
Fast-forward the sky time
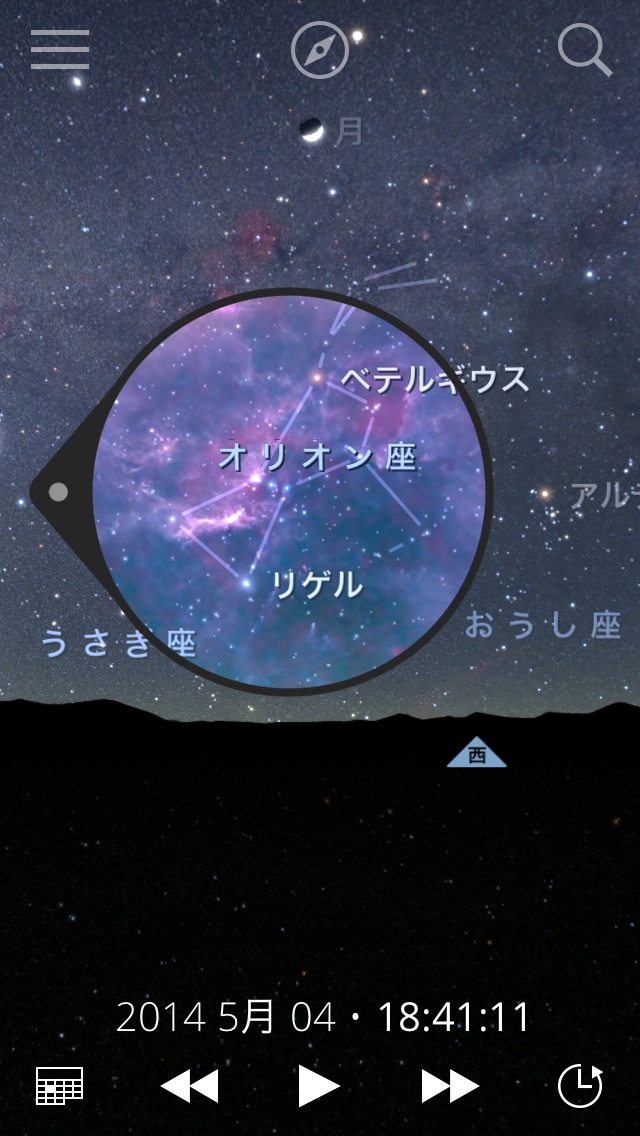pyautogui.click(x=449, y=1086)
